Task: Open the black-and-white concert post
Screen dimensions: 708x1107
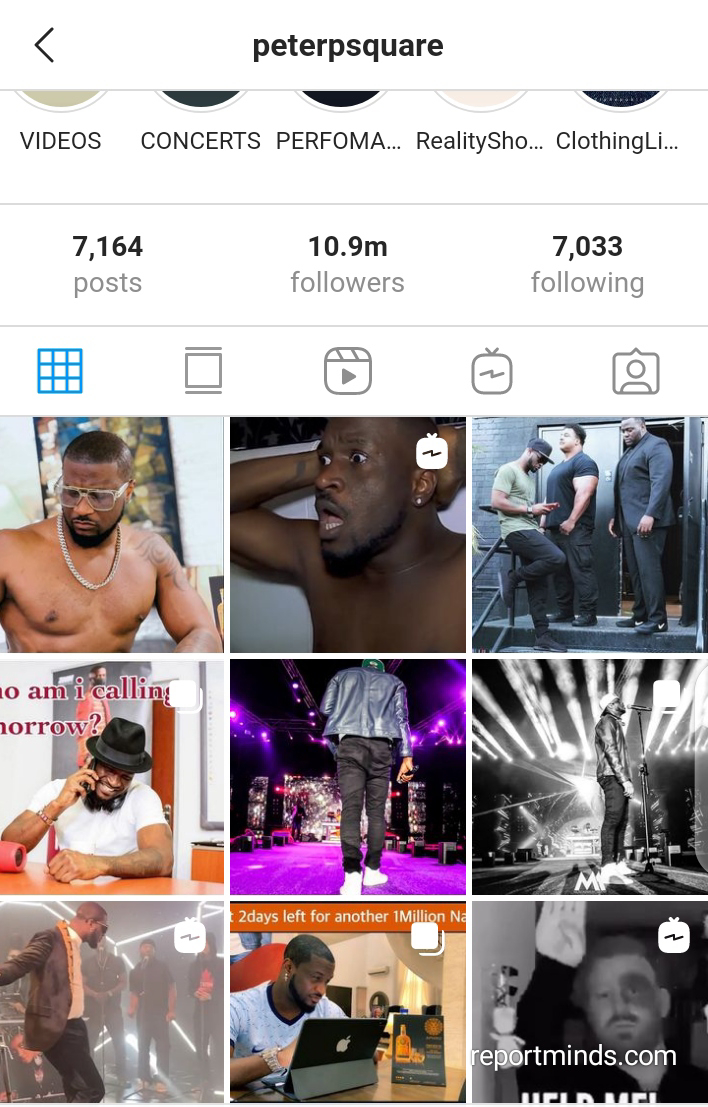Action: pos(589,777)
